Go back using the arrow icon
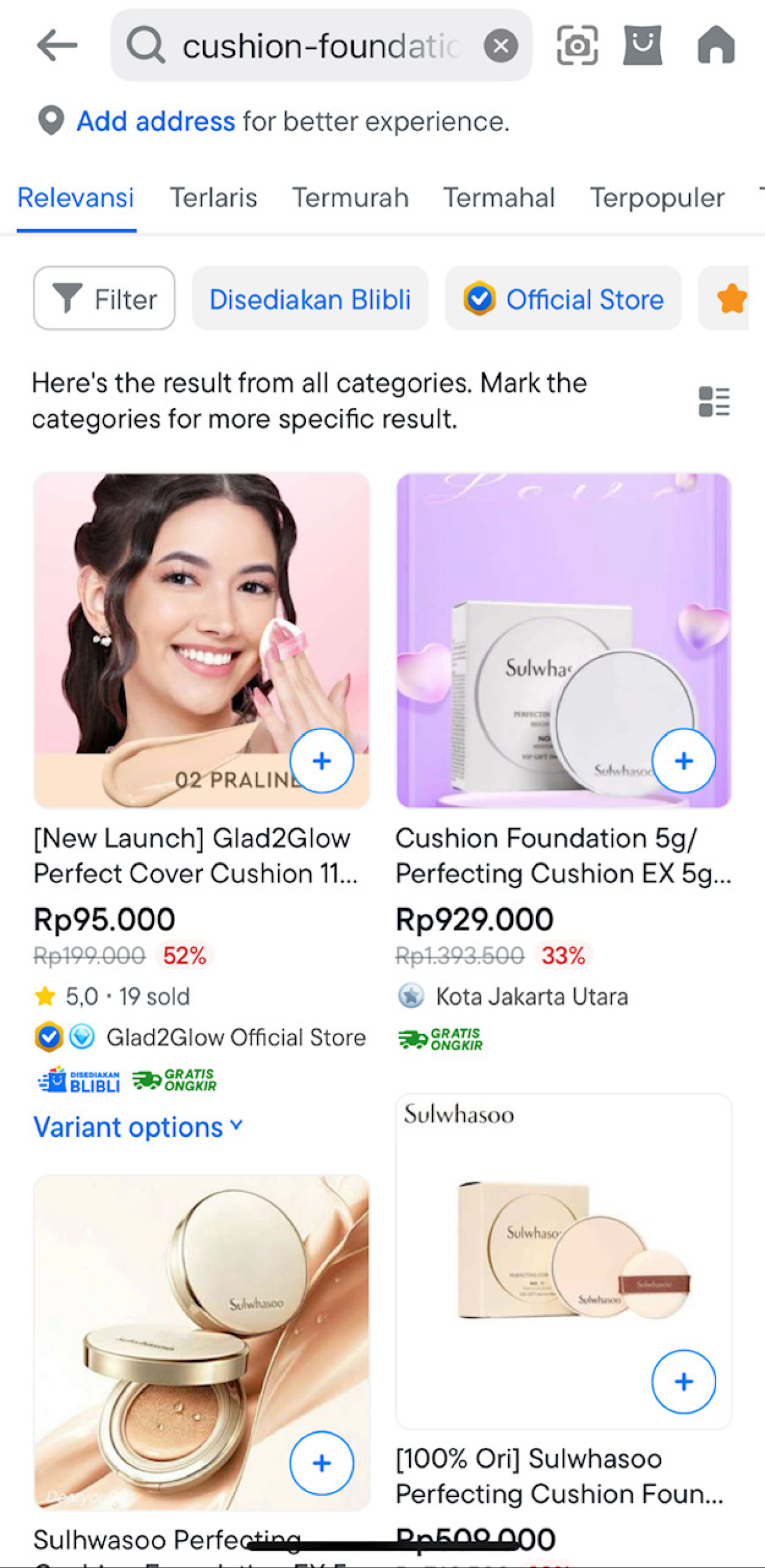The height and width of the screenshot is (1568, 765). [57, 45]
